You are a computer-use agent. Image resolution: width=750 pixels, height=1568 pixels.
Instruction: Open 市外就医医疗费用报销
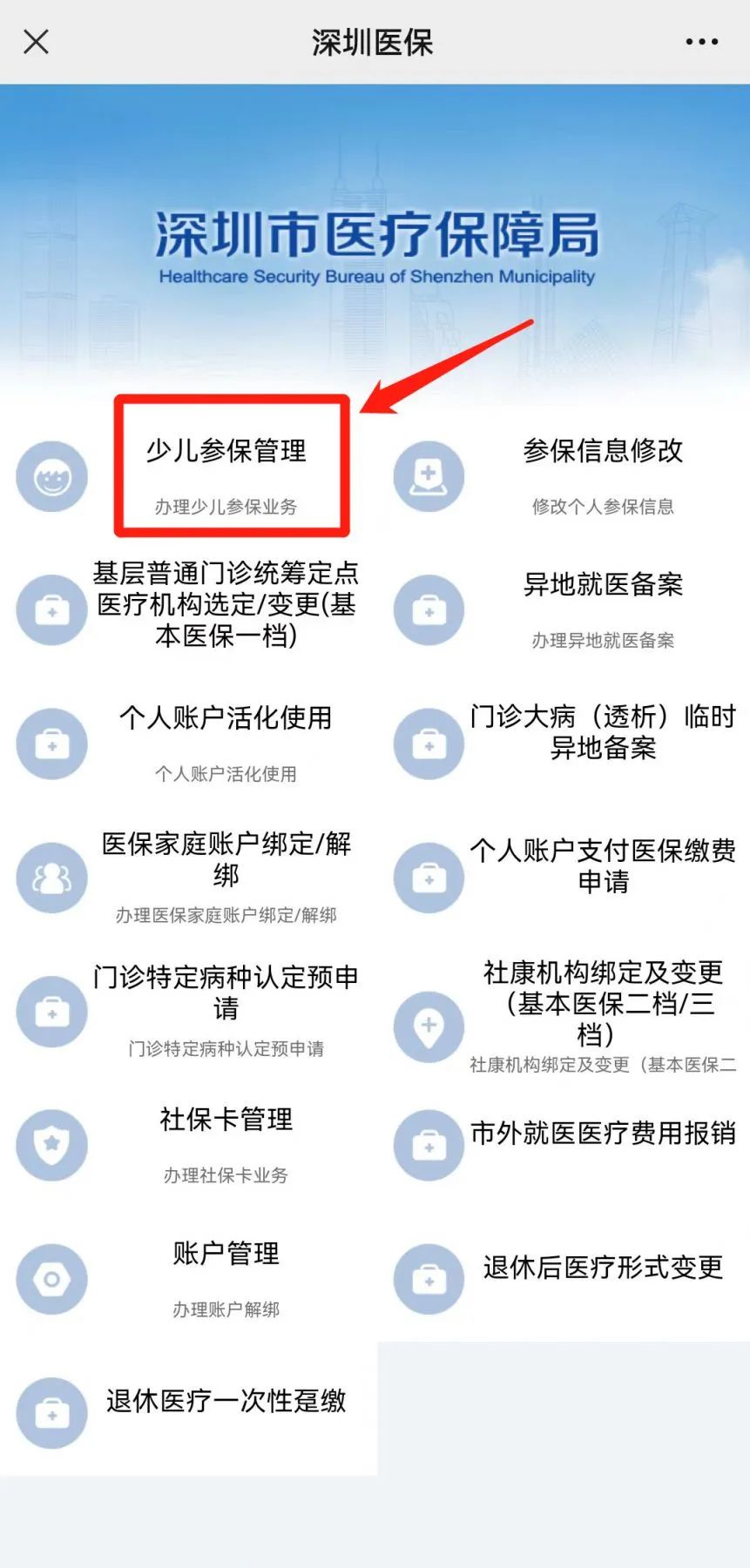pyautogui.click(x=602, y=1134)
